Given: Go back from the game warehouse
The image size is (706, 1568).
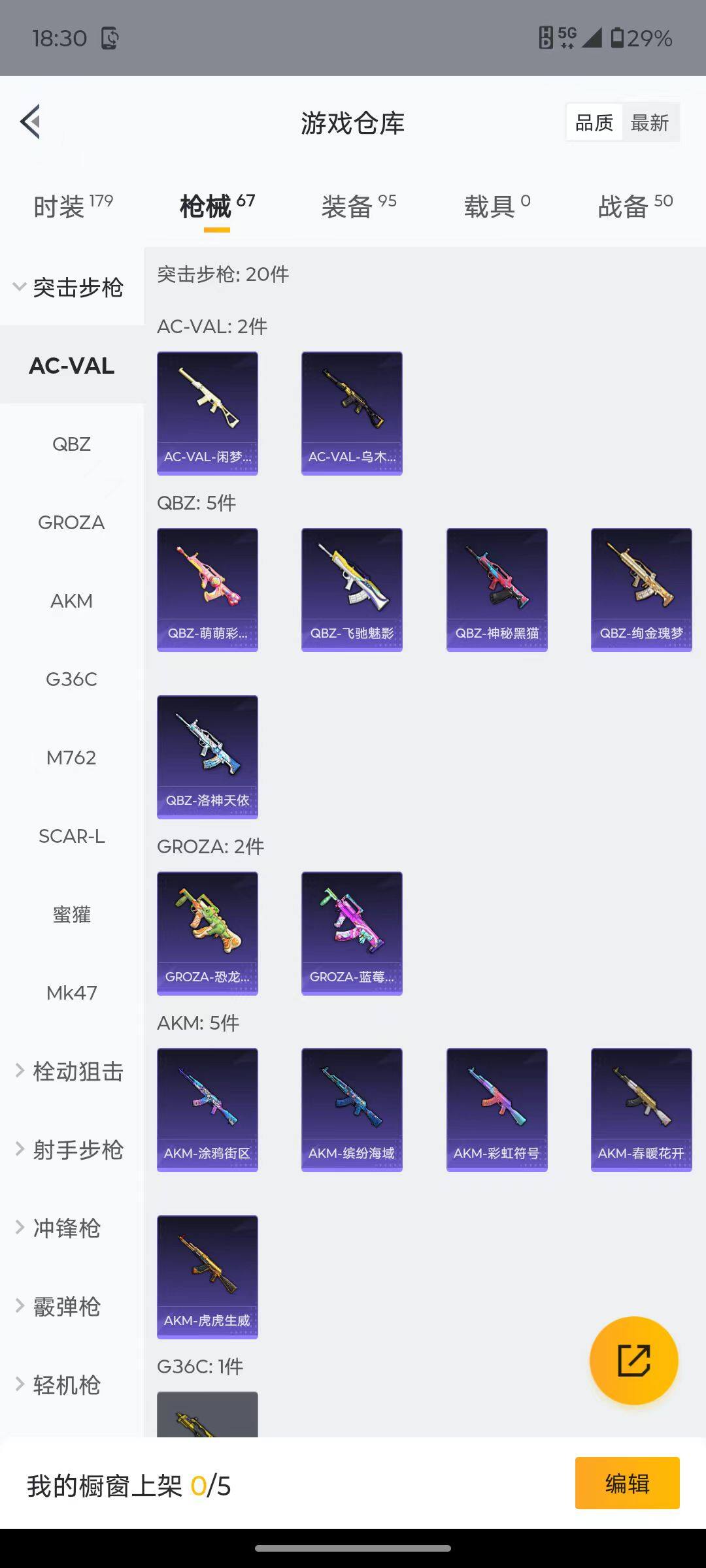Looking at the screenshot, I should (31, 122).
